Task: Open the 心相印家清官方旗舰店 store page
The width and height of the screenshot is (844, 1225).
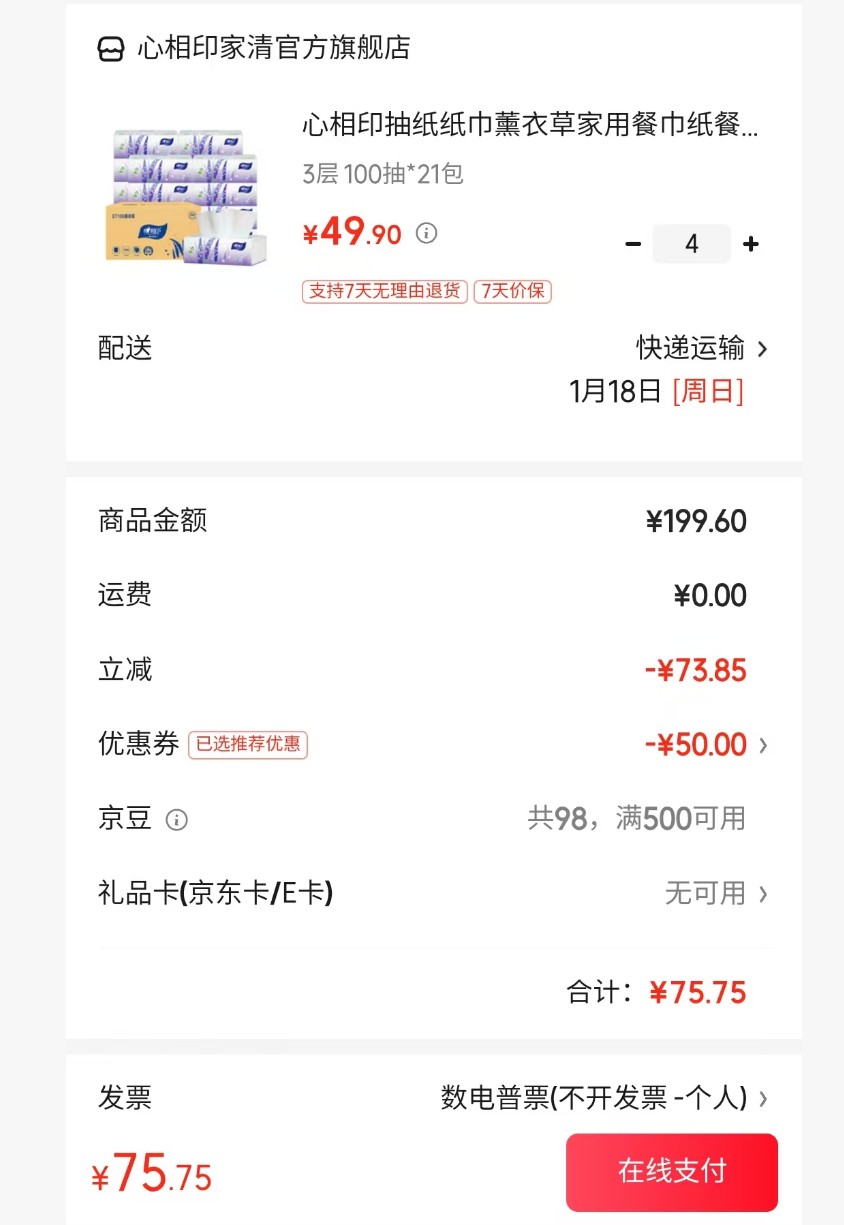Action: click(x=272, y=48)
